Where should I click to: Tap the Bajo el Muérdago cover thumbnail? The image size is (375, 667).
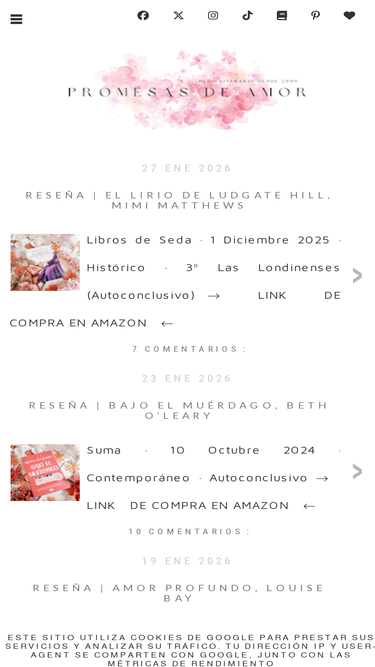click(x=45, y=473)
